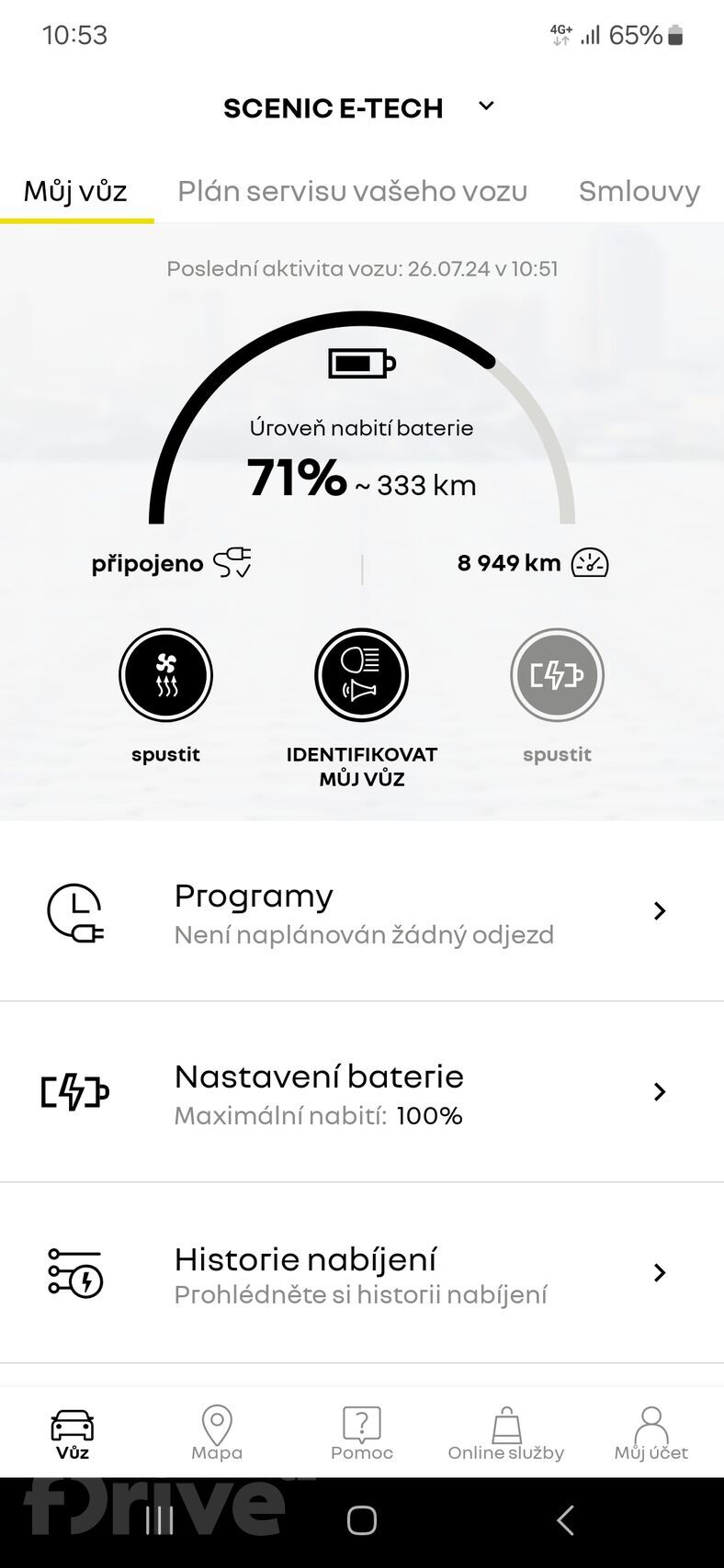The image size is (724, 1568).
Task: Select the Vůz bottom tab
Action: 73,1433
